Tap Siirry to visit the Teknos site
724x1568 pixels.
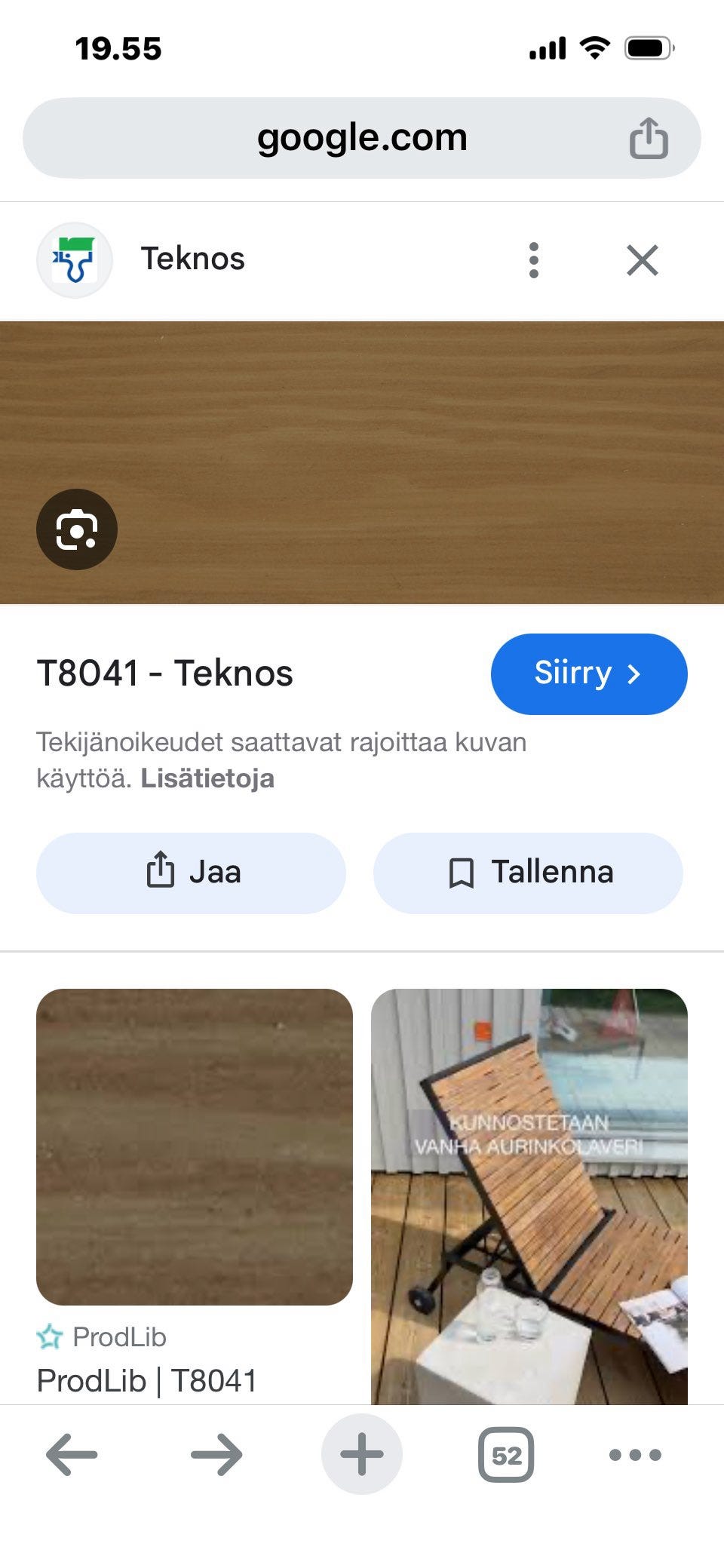[x=588, y=674]
